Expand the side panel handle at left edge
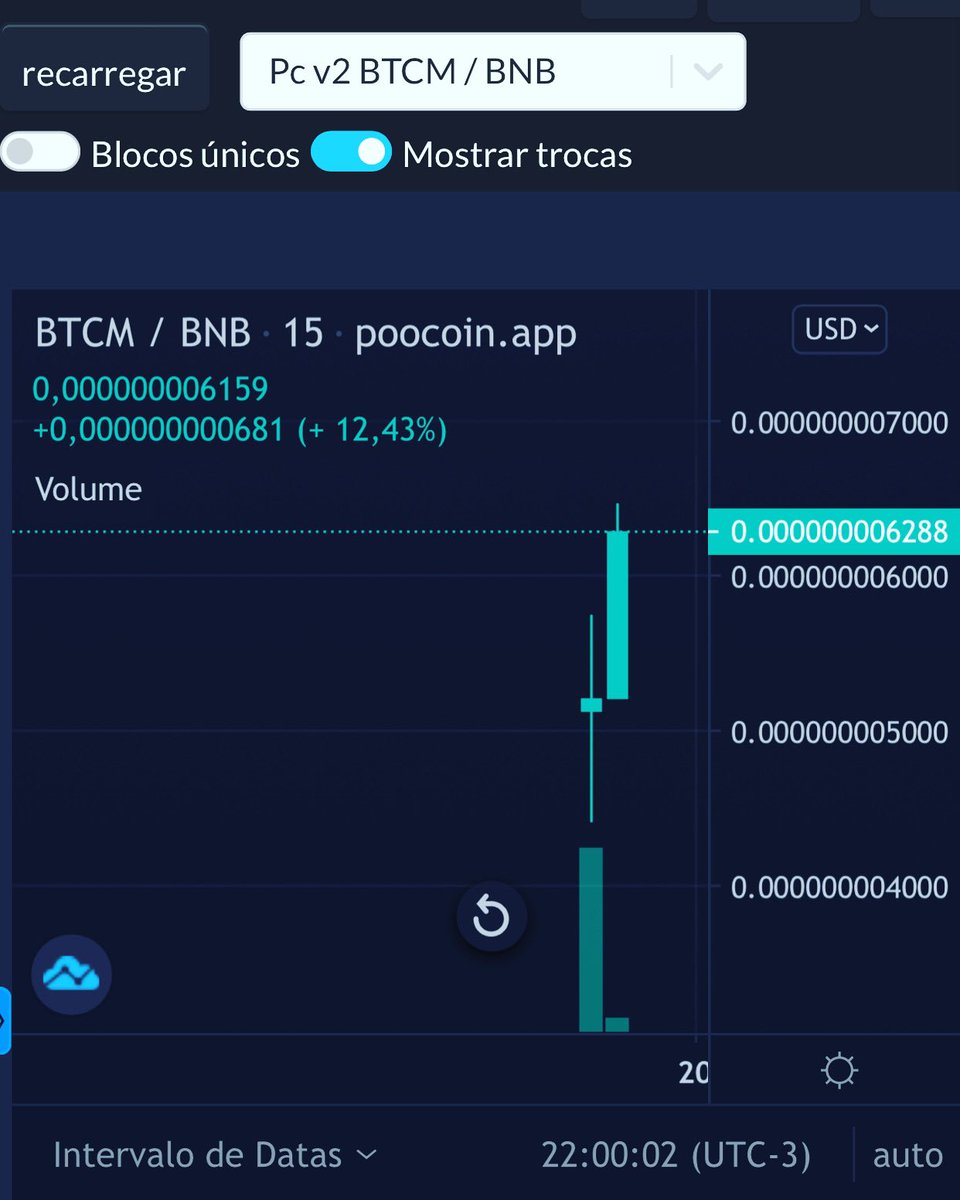 point(5,1020)
